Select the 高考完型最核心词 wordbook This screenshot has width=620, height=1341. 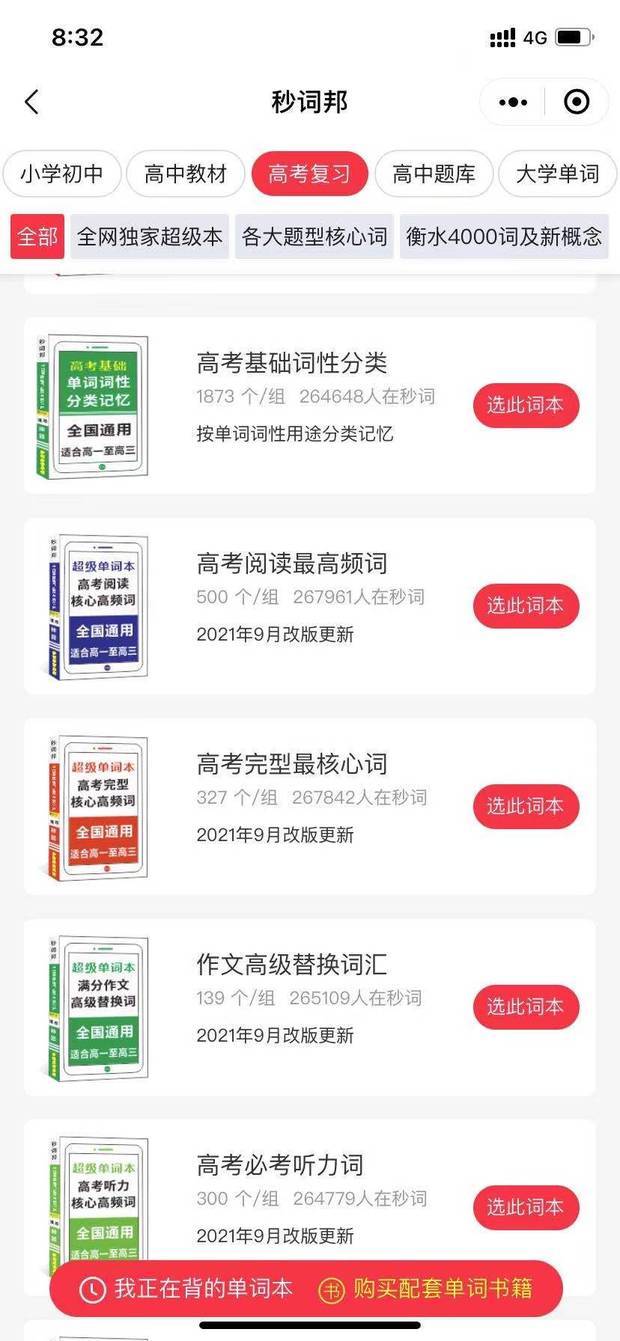coord(526,806)
